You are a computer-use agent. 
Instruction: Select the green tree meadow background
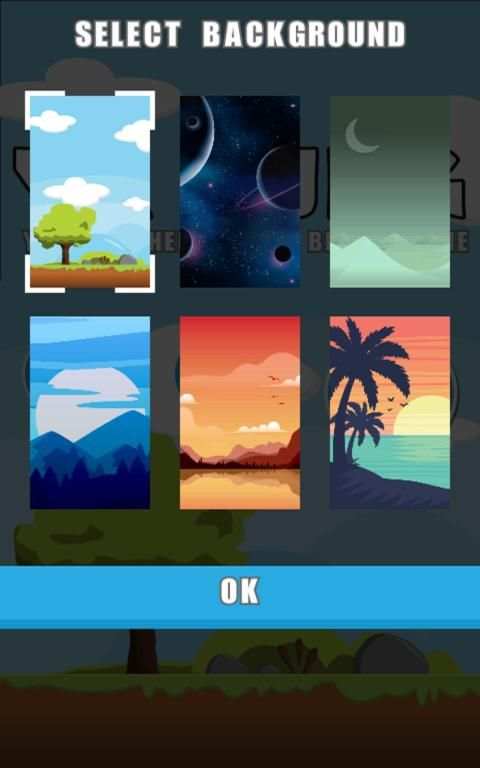coord(90,192)
